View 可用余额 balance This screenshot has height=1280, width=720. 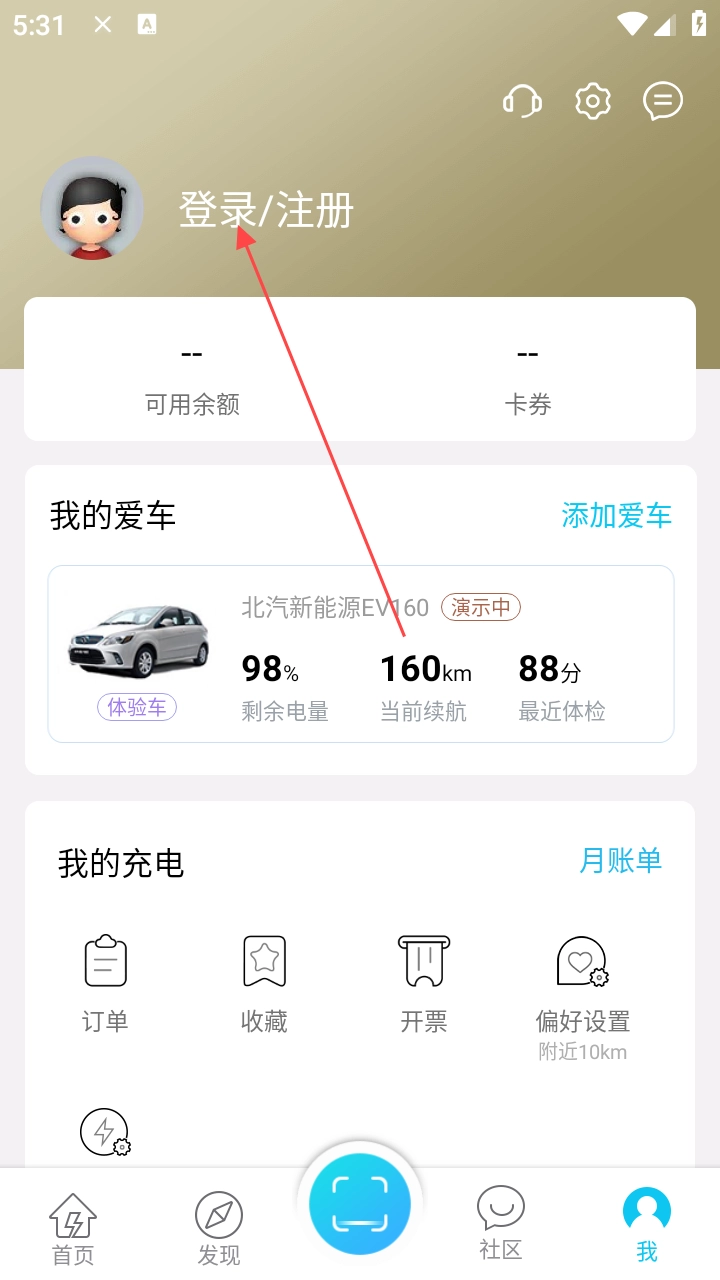[x=192, y=379]
